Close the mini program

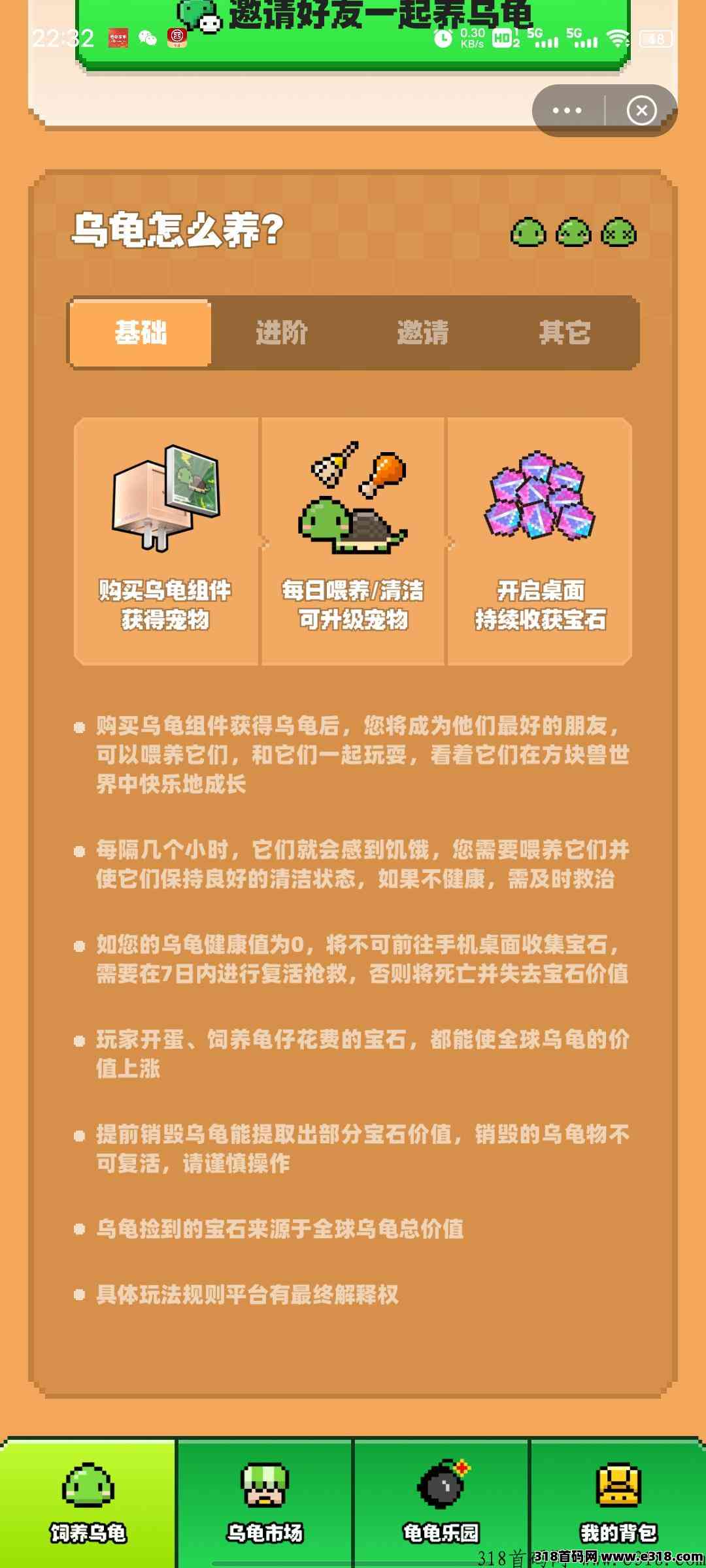point(641,110)
